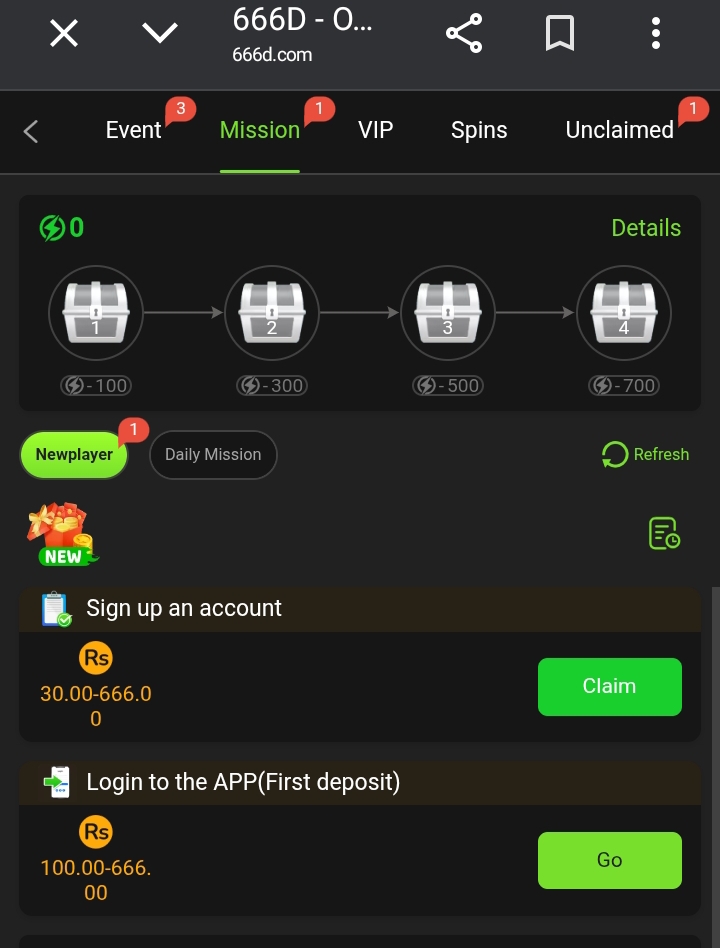
Task: Select the Newplayer missions chip
Action: pyautogui.click(x=74, y=455)
